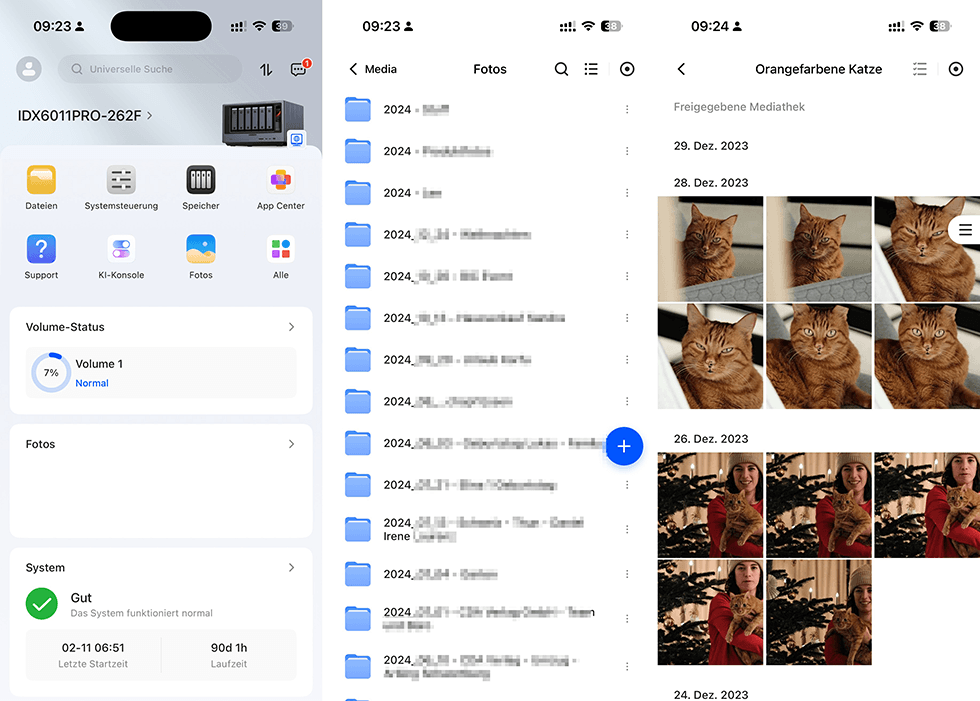The image size is (980, 701).
Task: Tap the blue plus button
Action: pos(624,446)
